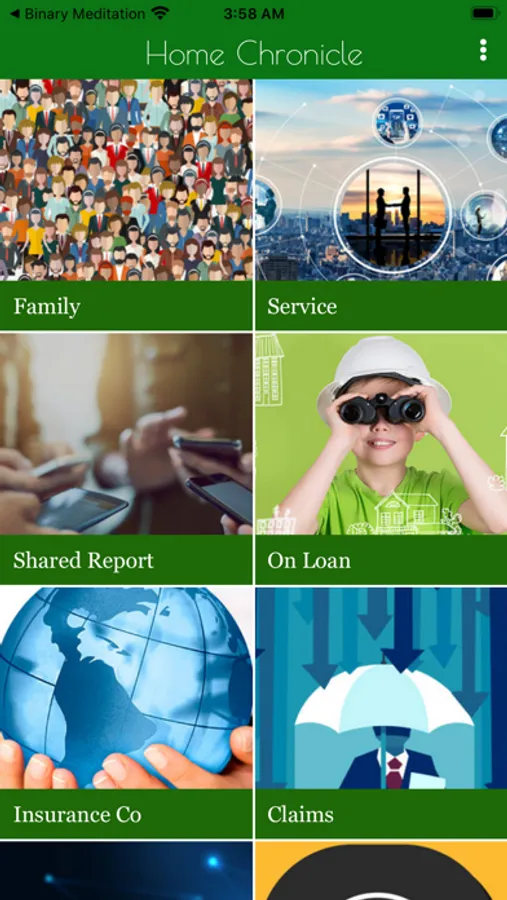Return to the Binary Meditation app
507x900 pixels.
(78, 14)
